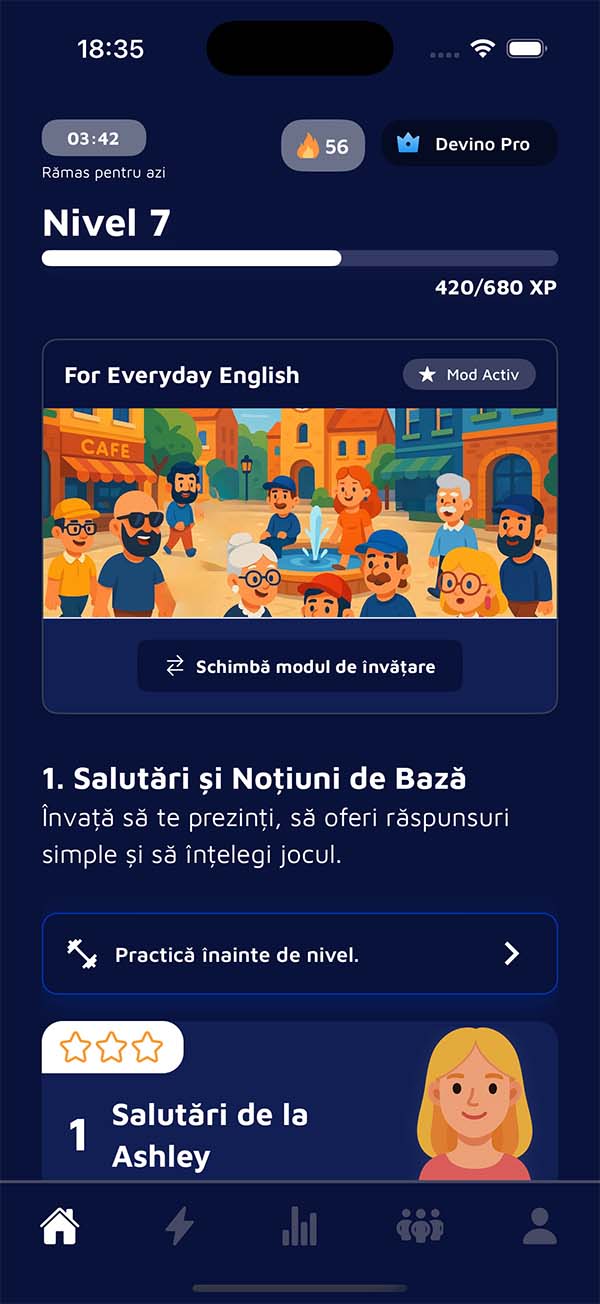
Task: Open the profile tab
Action: (x=539, y=1226)
